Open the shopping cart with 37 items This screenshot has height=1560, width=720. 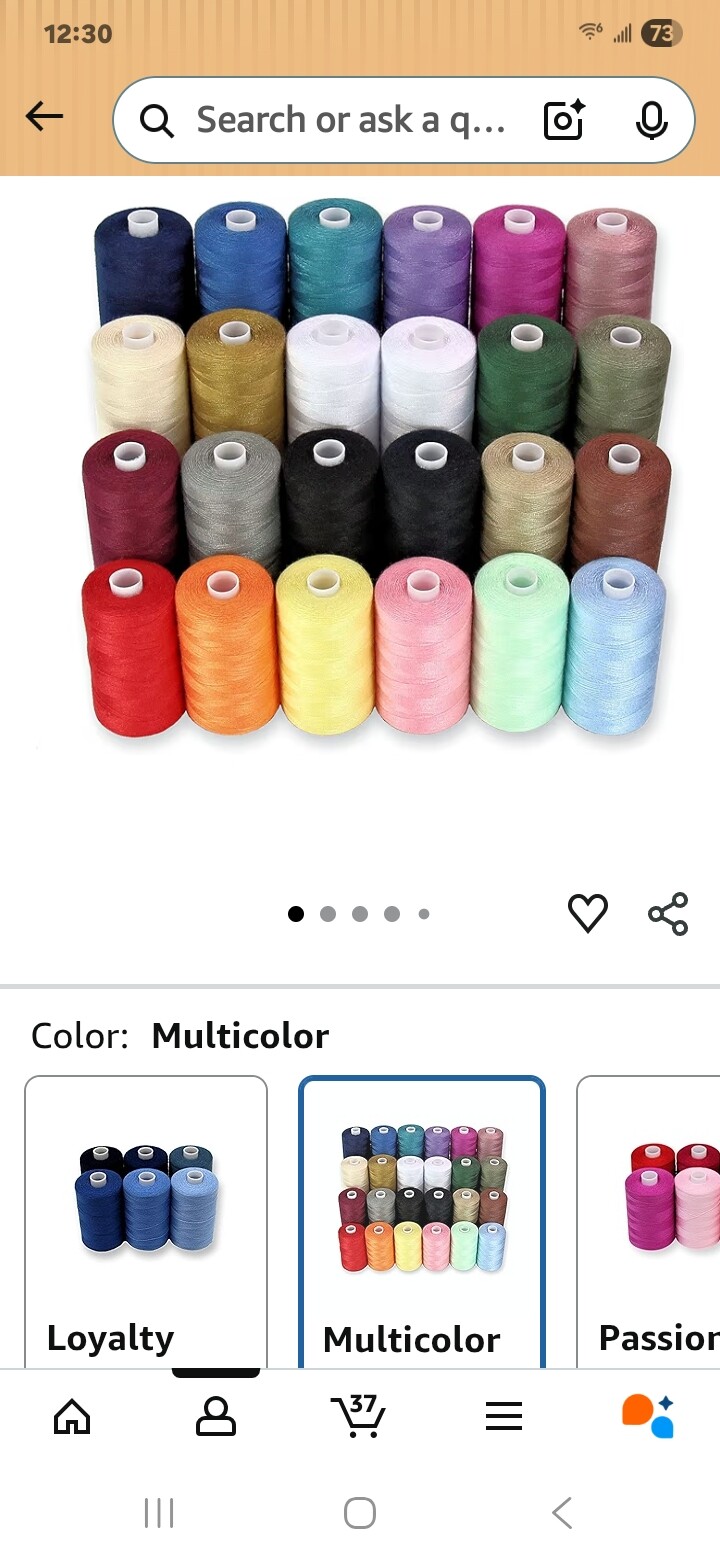point(358,1416)
